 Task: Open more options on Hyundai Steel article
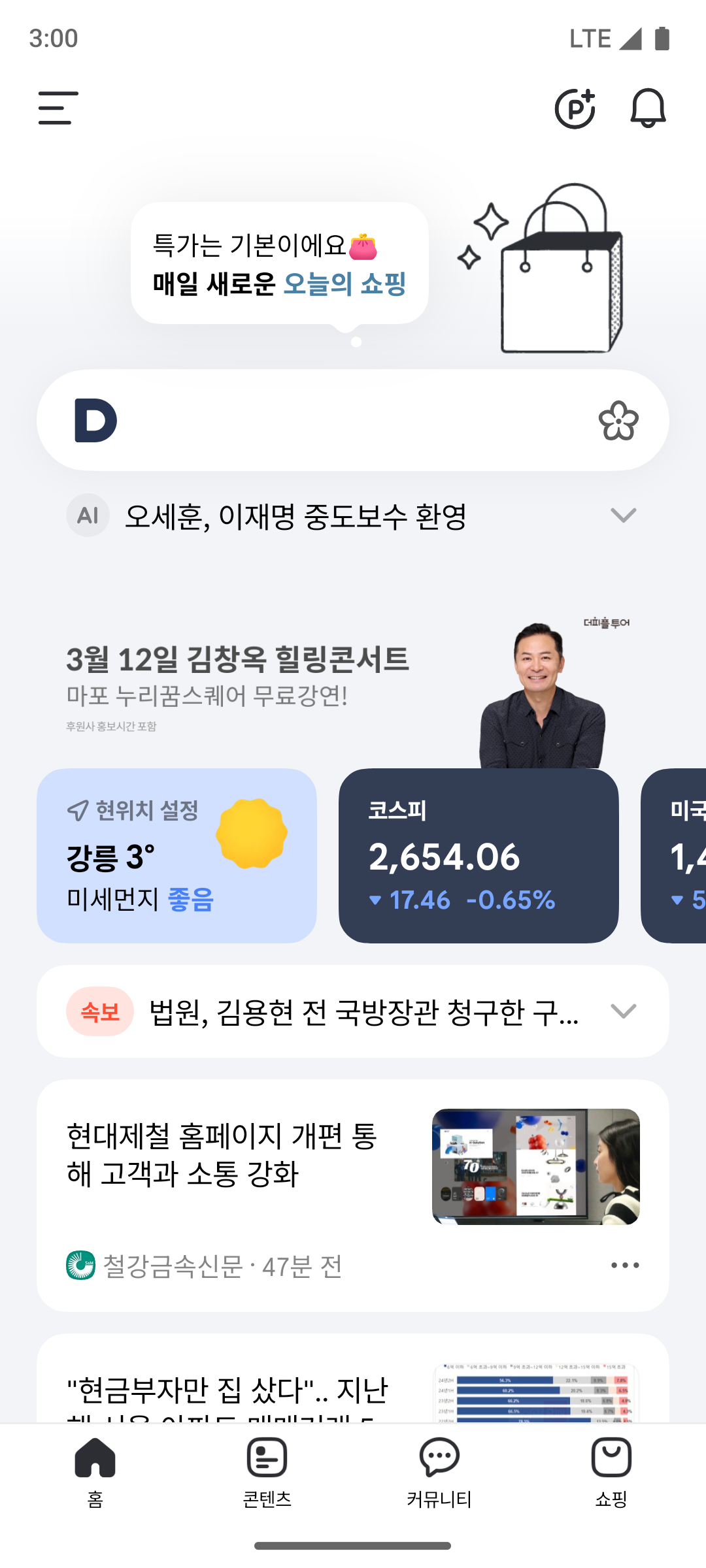(x=625, y=1266)
